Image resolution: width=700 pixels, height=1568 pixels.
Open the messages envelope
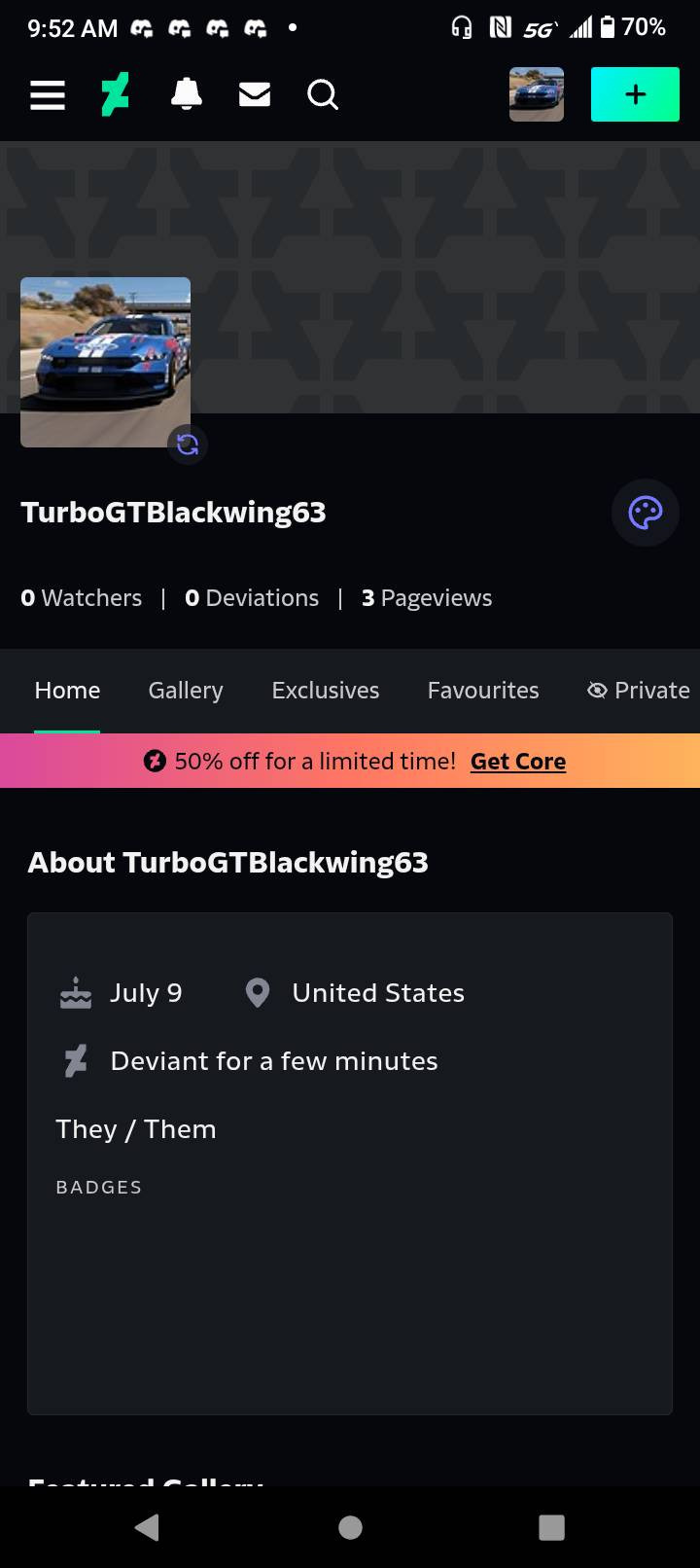point(255,94)
